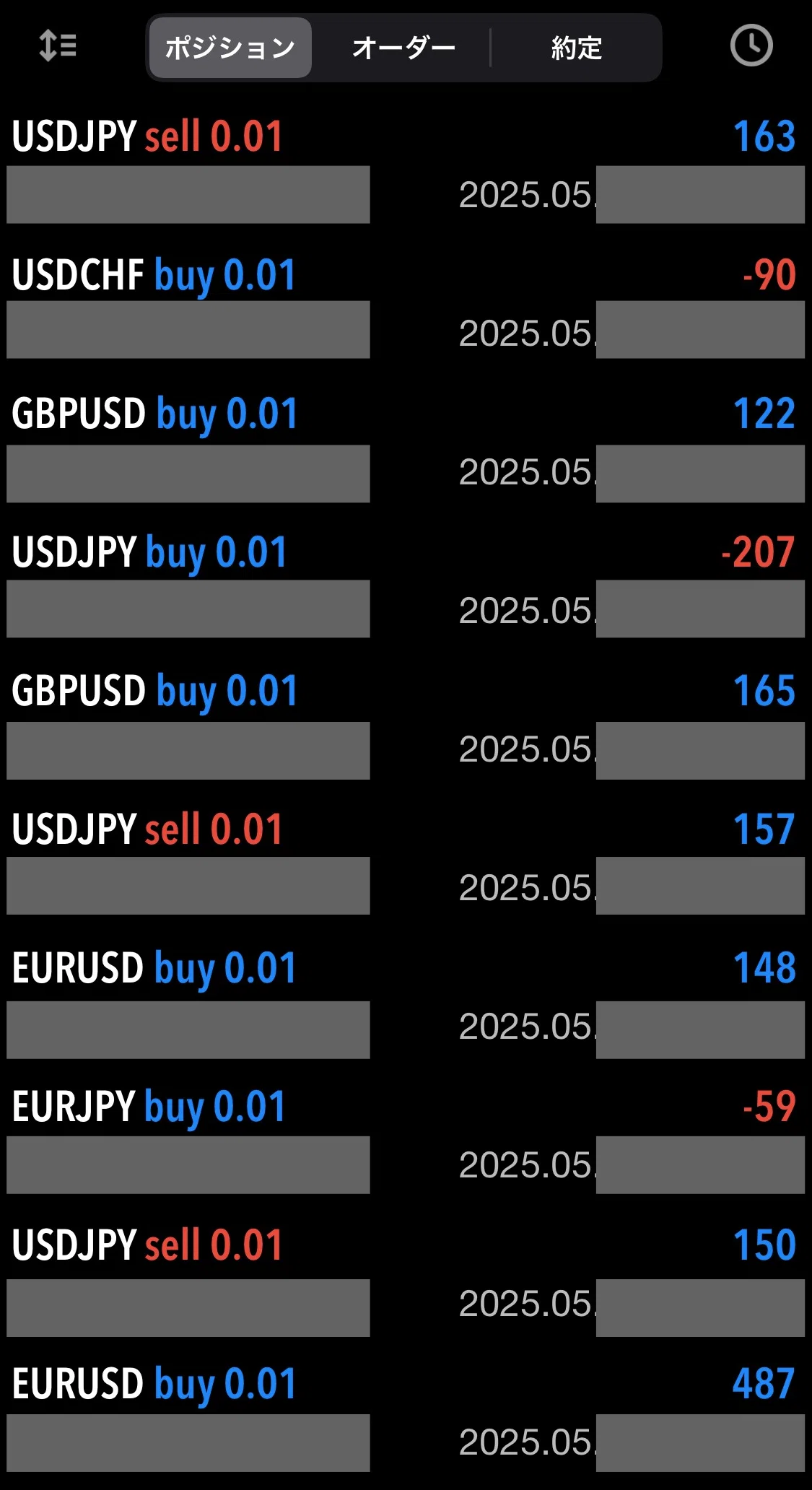Expand the USDCHF buy row showing -90
The image size is (812, 1490).
406,307
